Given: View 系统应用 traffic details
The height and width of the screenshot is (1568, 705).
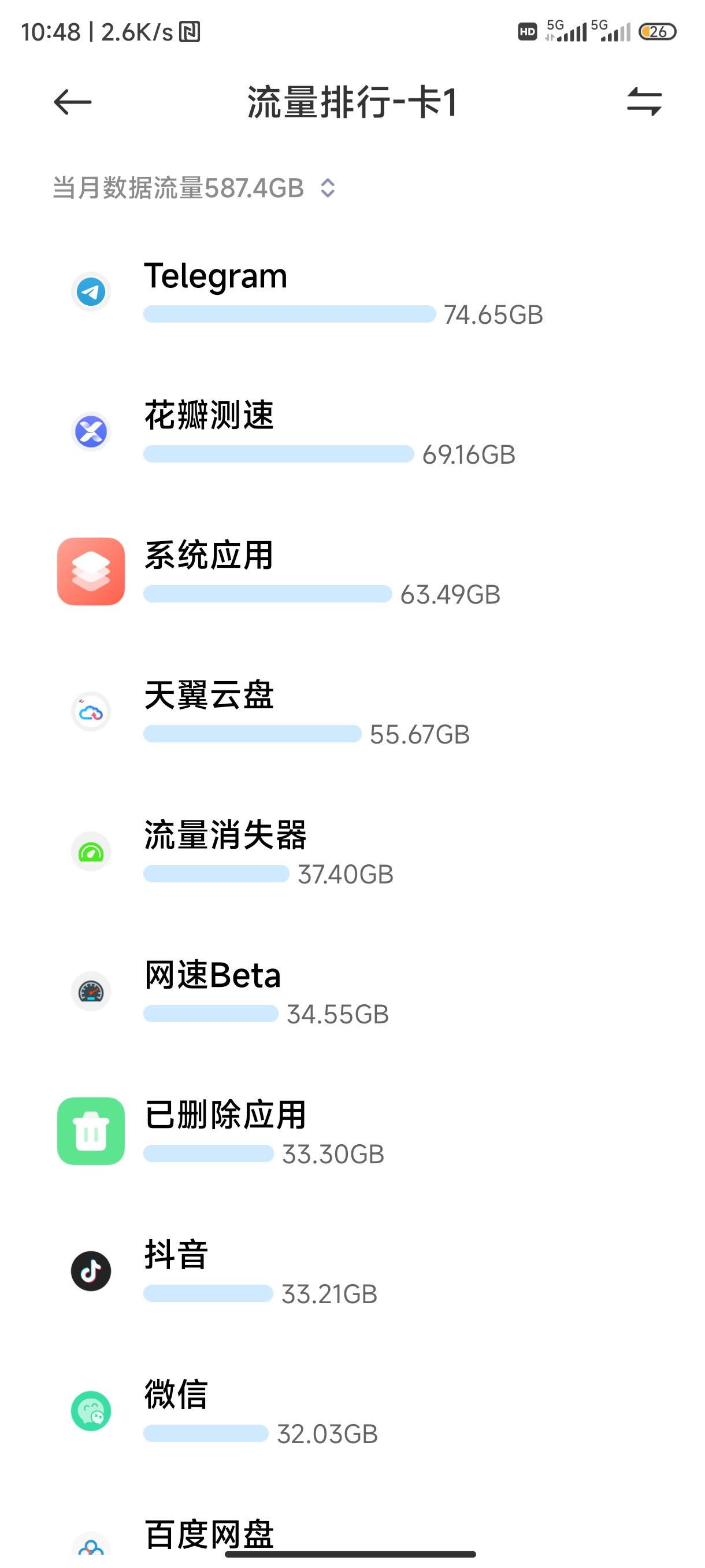Looking at the screenshot, I should pyautogui.click(x=352, y=572).
